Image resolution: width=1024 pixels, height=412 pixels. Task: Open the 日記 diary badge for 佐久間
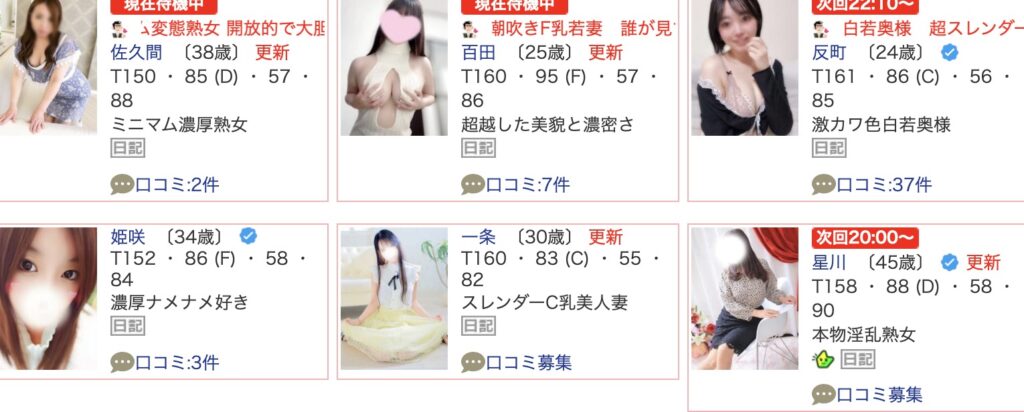[x=128, y=148]
